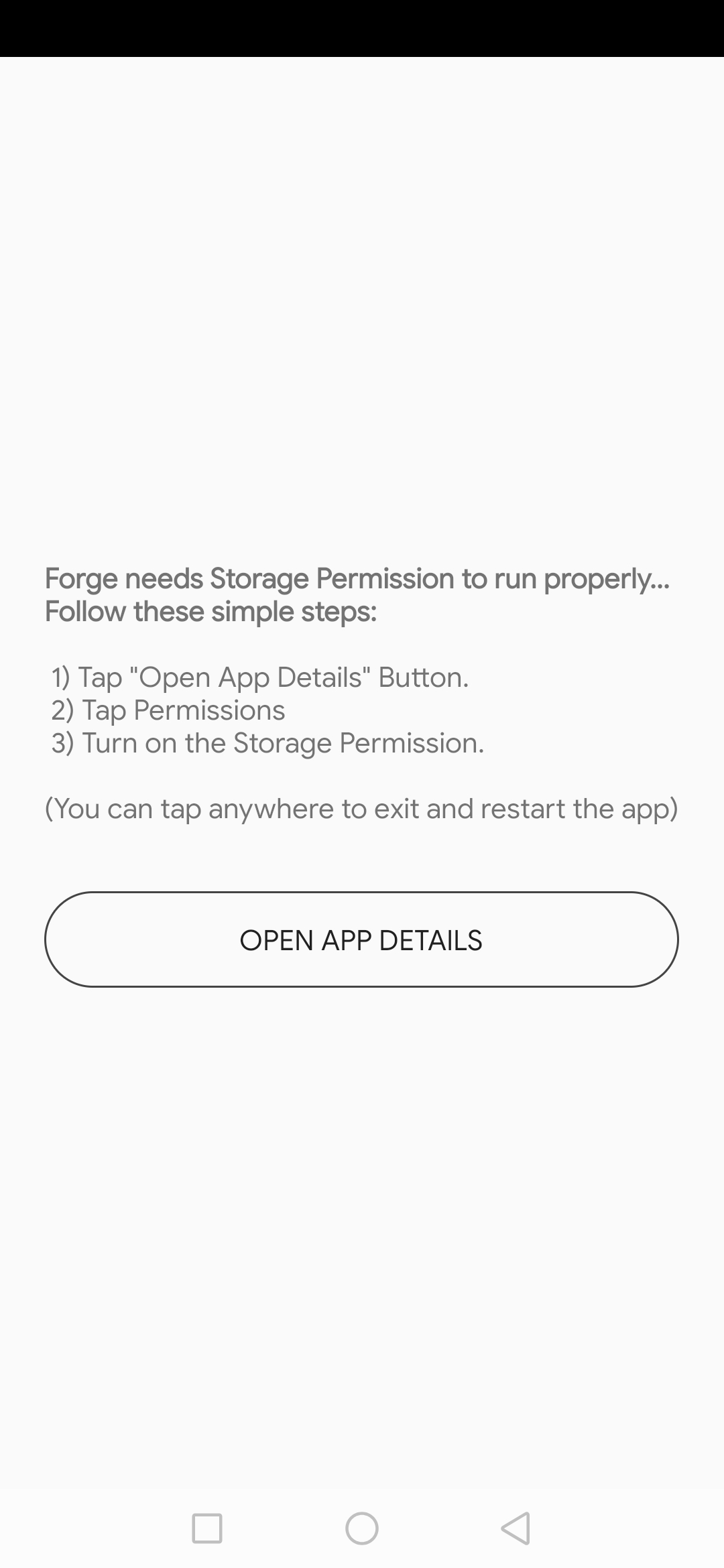The image size is (724, 1568).
Task: Tap the Open App Details button
Action: (361, 939)
